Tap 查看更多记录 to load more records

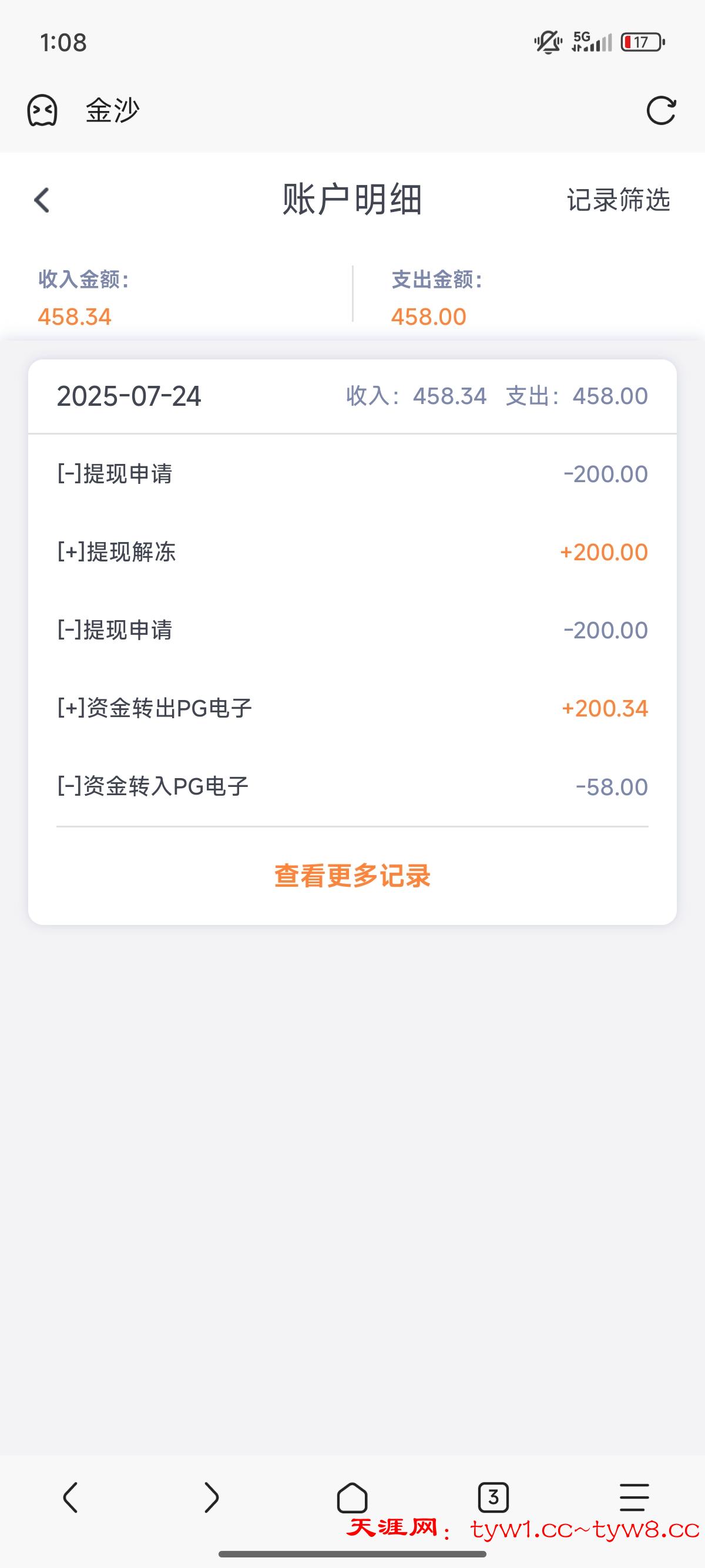tap(352, 875)
